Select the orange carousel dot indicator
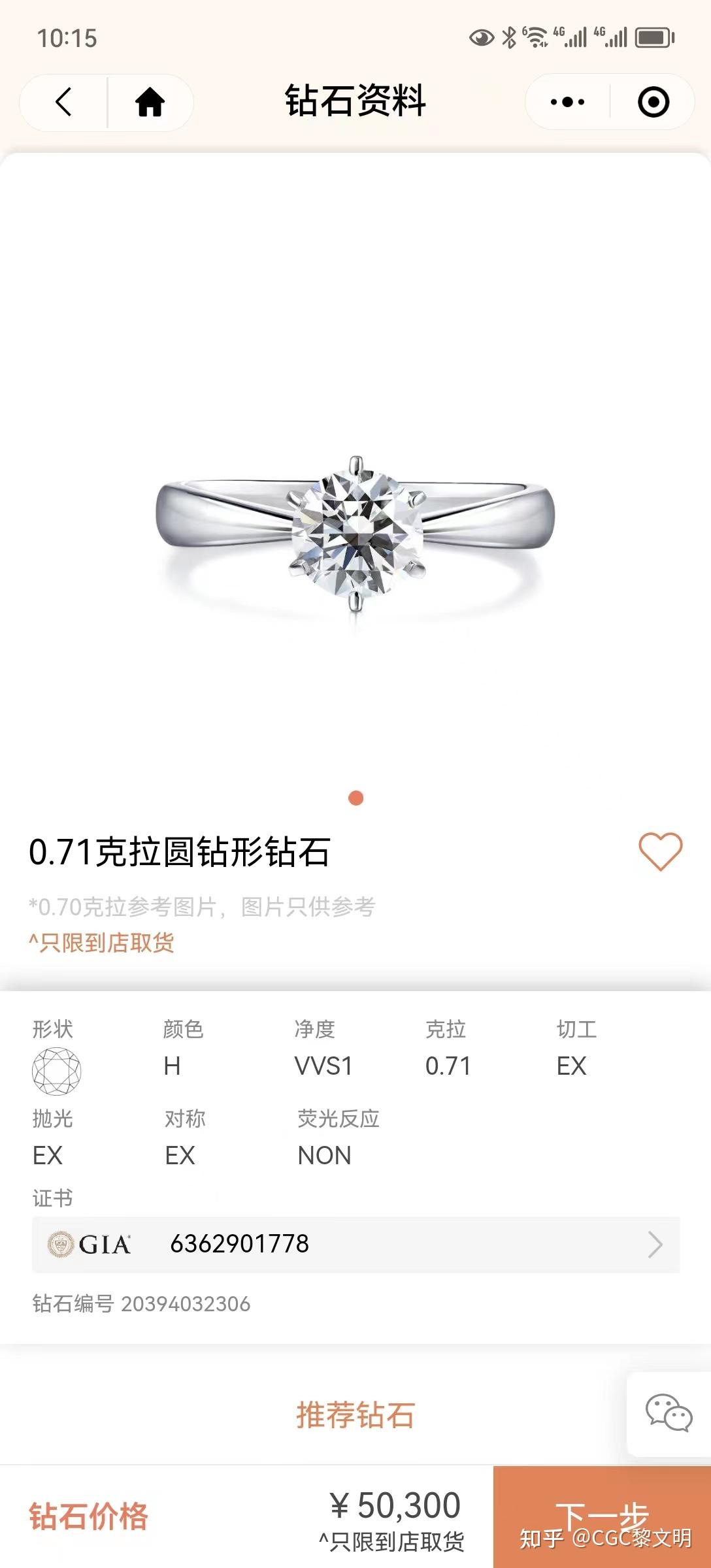 355,796
